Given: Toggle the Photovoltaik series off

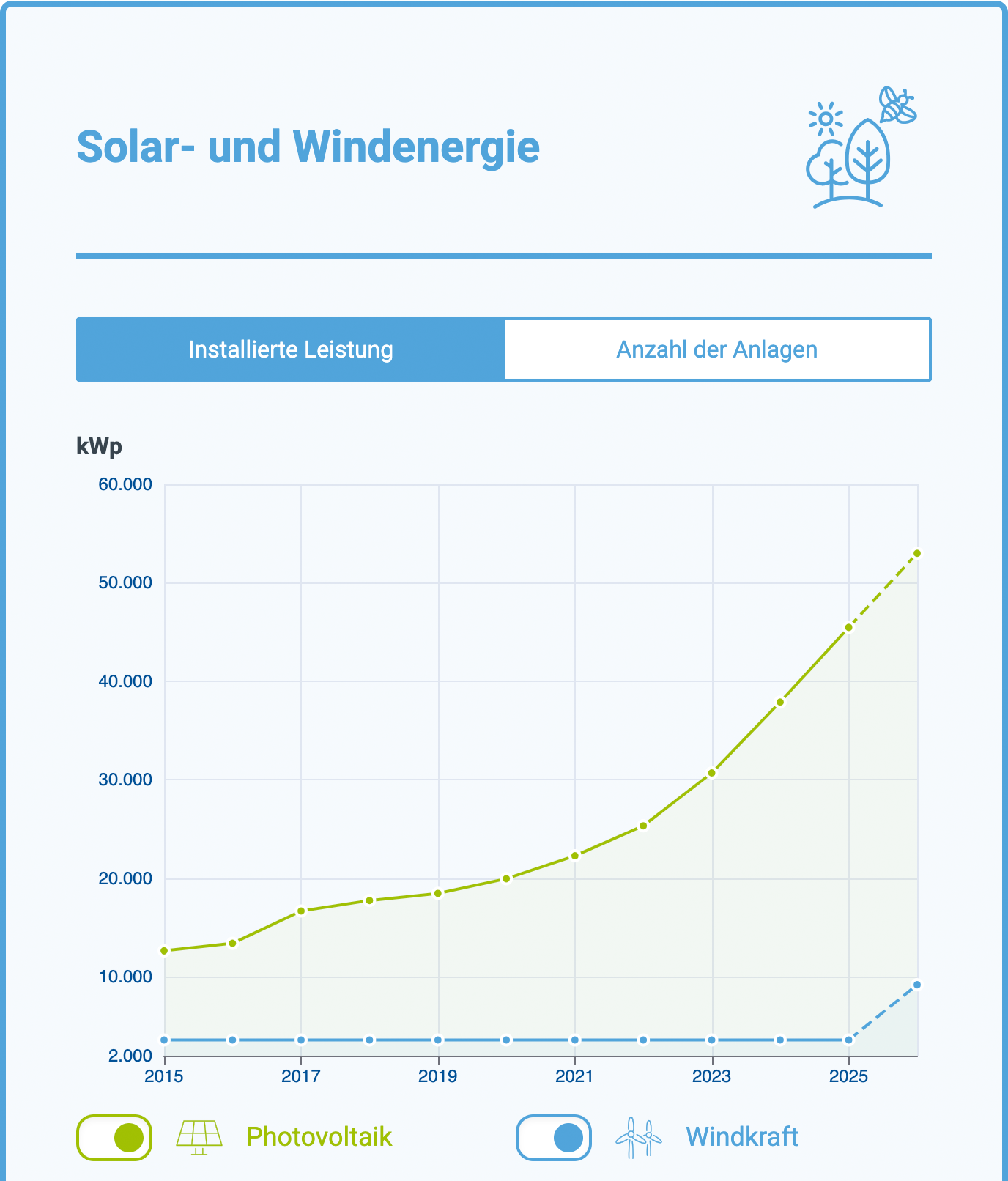Looking at the screenshot, I should [114, 1137].
